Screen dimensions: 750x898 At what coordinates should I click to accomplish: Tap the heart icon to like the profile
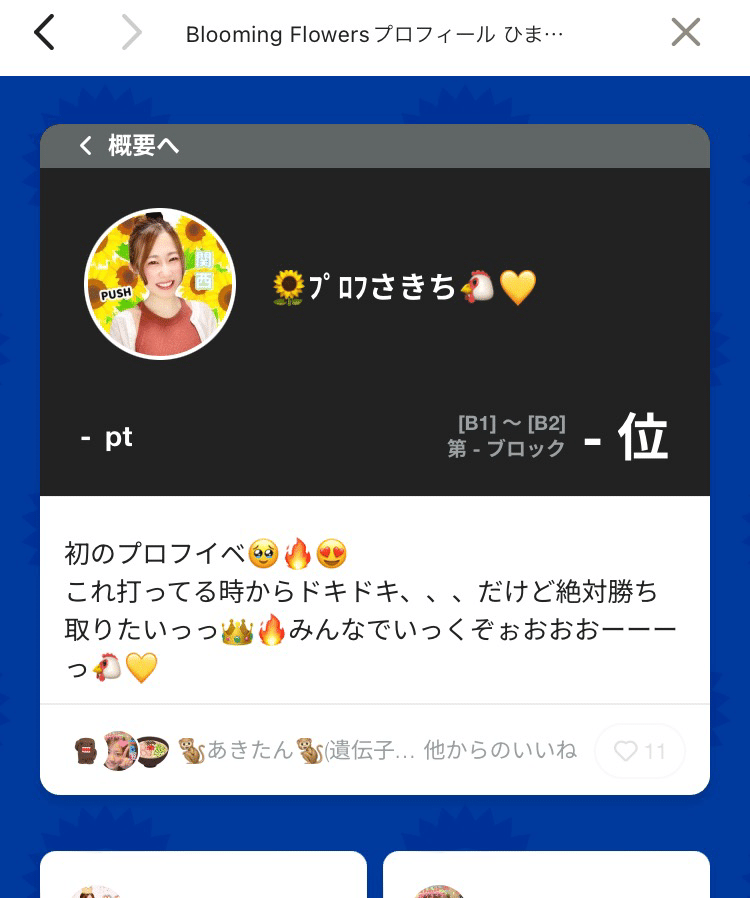coord(626,751)
